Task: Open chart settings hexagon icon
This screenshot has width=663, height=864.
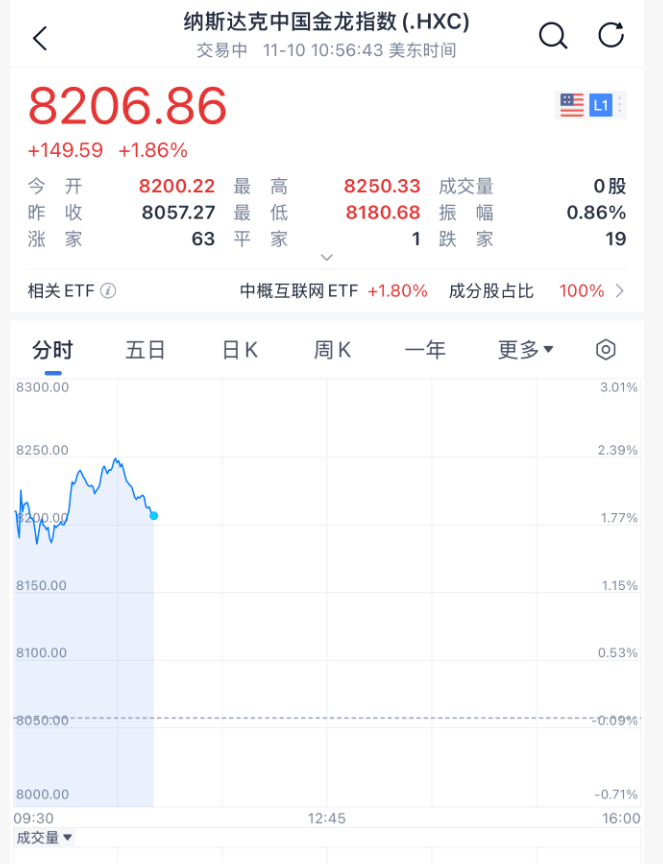Action: pos(606,350)
